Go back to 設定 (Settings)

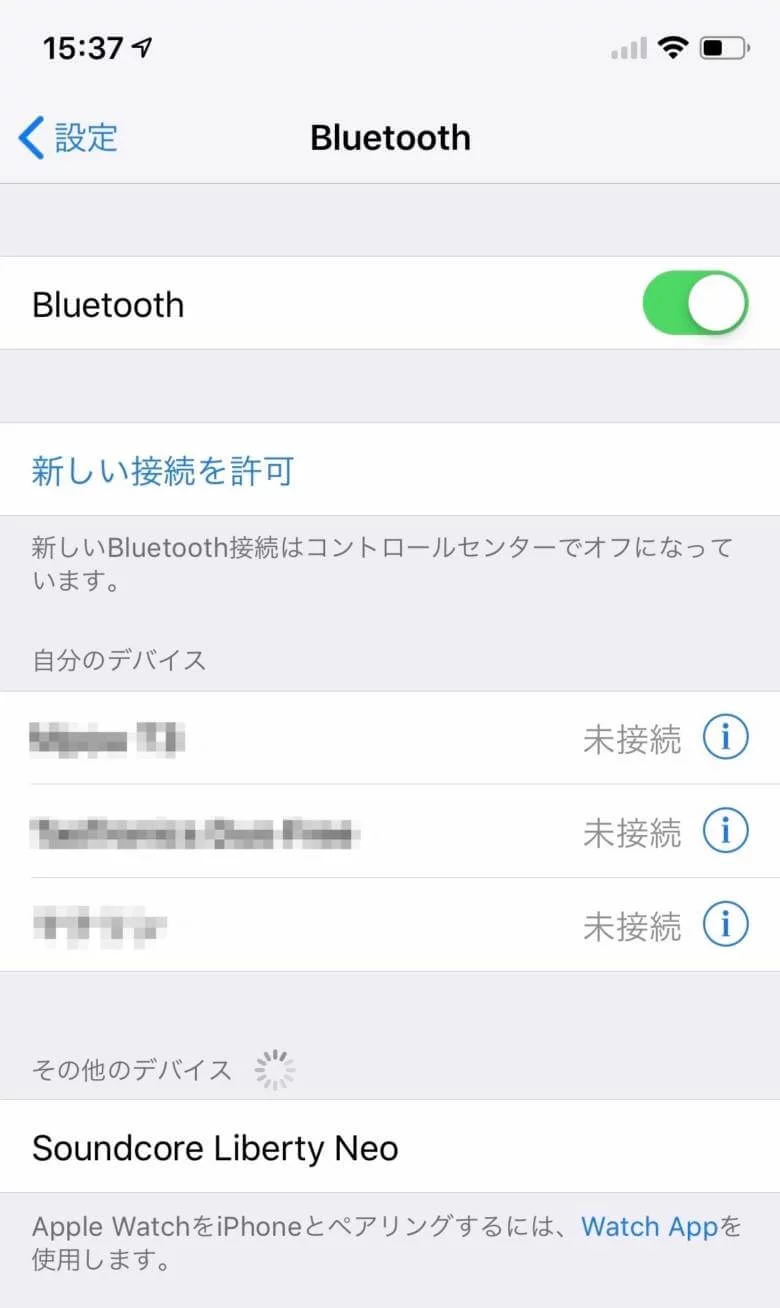pyautogui.click(x=68, y=138)
